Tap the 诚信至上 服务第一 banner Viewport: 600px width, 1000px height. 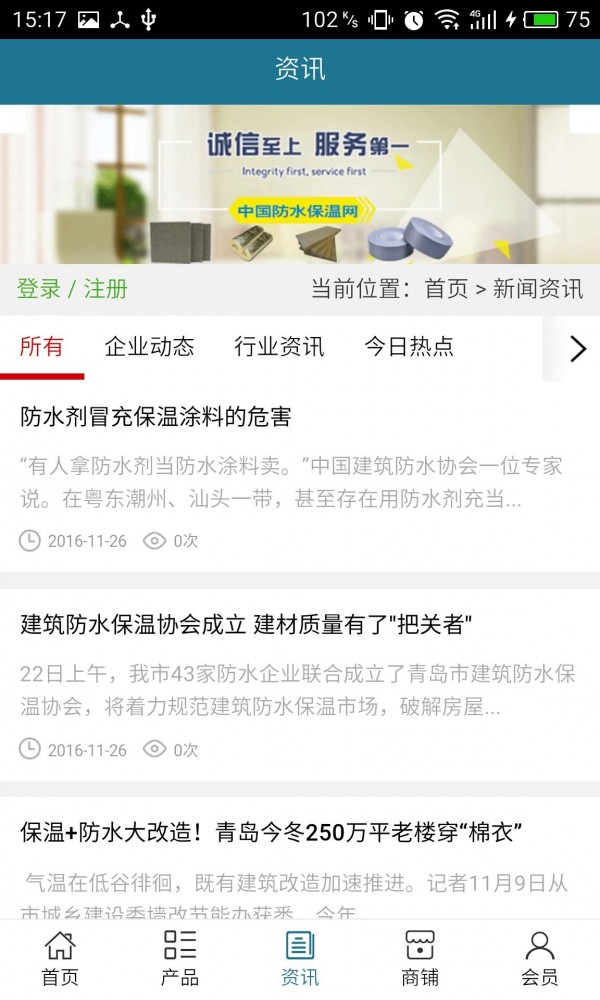tap(300, 185)
